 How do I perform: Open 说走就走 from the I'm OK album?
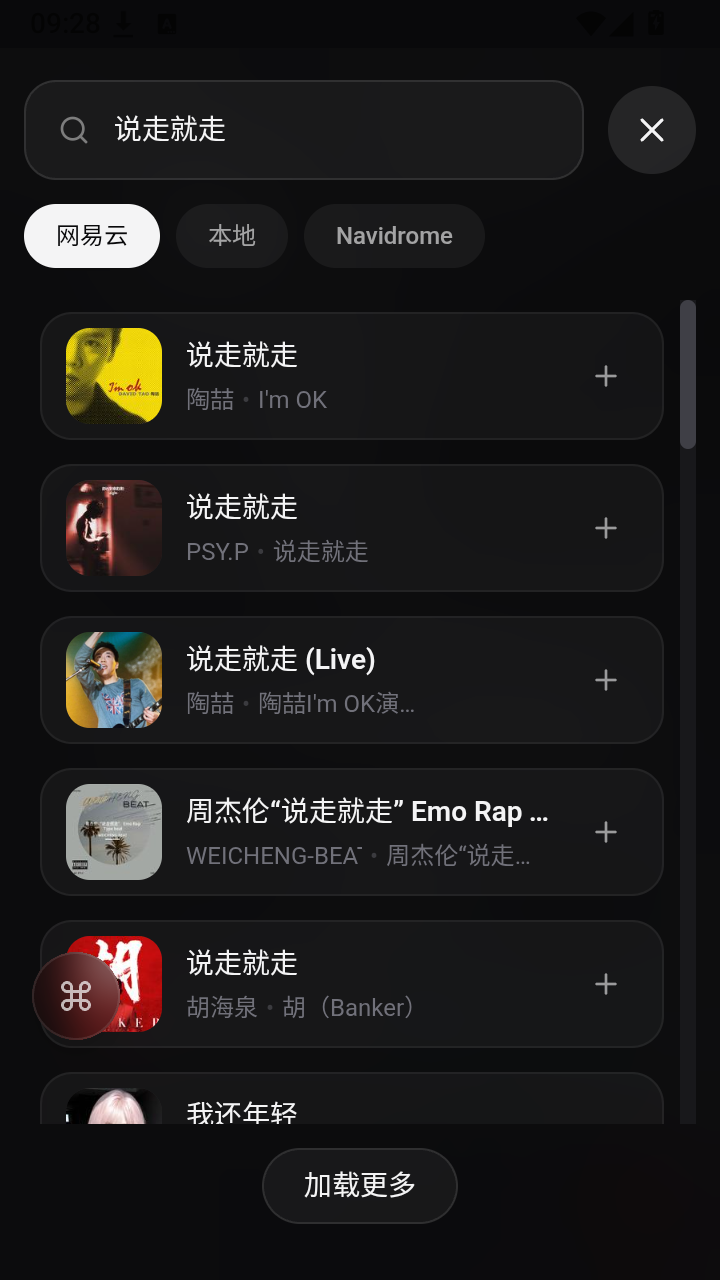click(352, 376)
